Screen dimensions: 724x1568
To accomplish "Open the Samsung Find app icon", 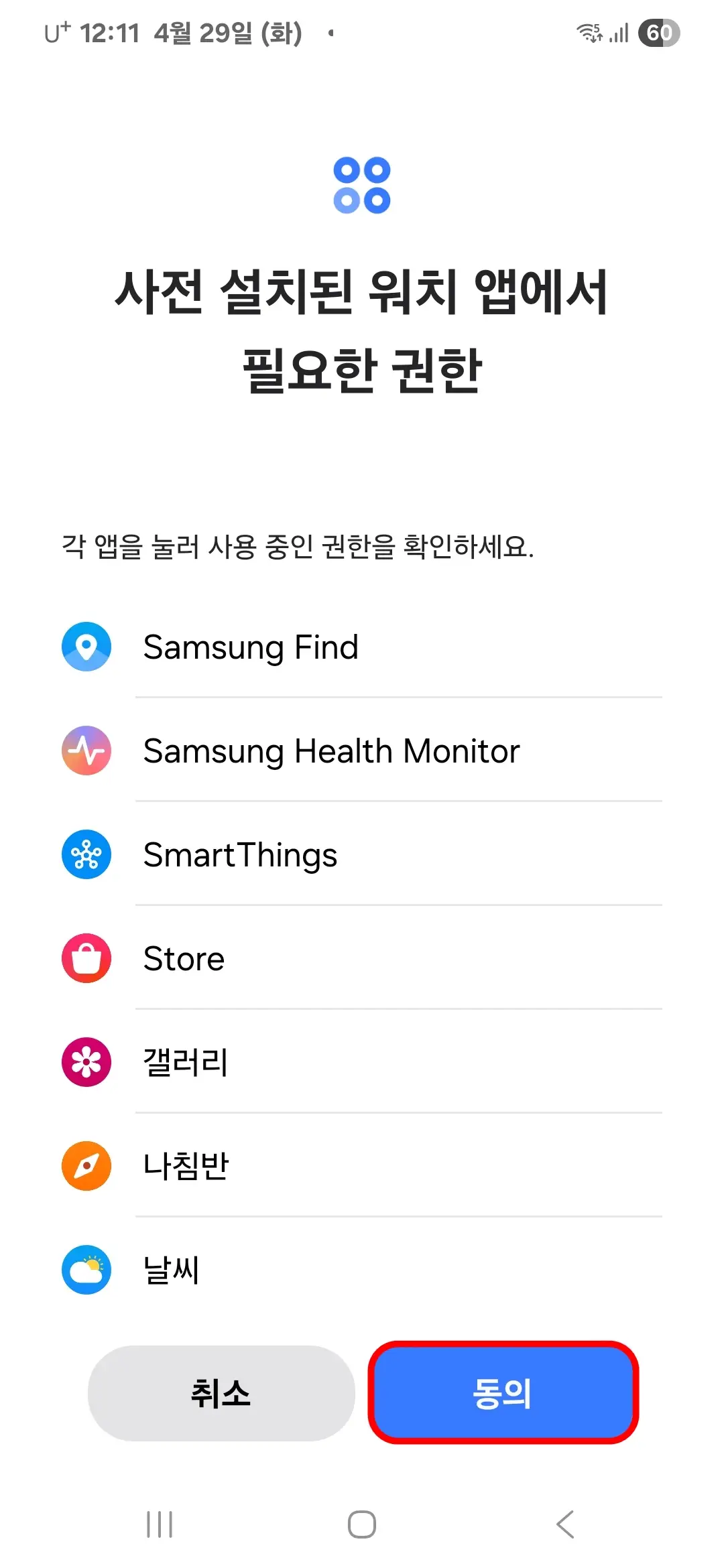I will pyautogui.click(x=85, y=647).
